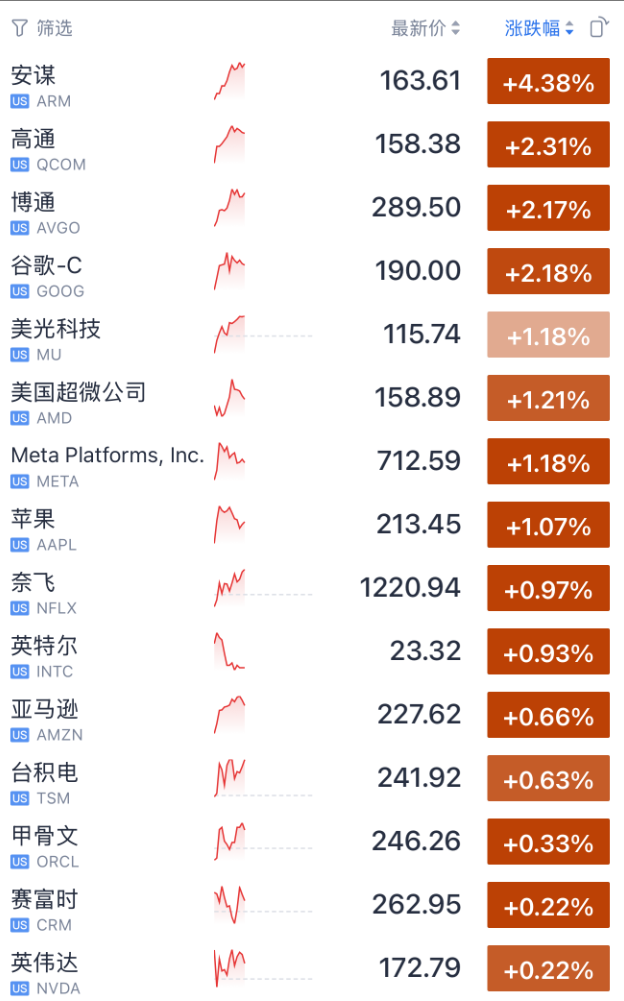The height and width of the screenshot is (1001, 624).
Task: Select the 赛富时 CRM row
Action: pyautogui.click(x=312, y=905)
